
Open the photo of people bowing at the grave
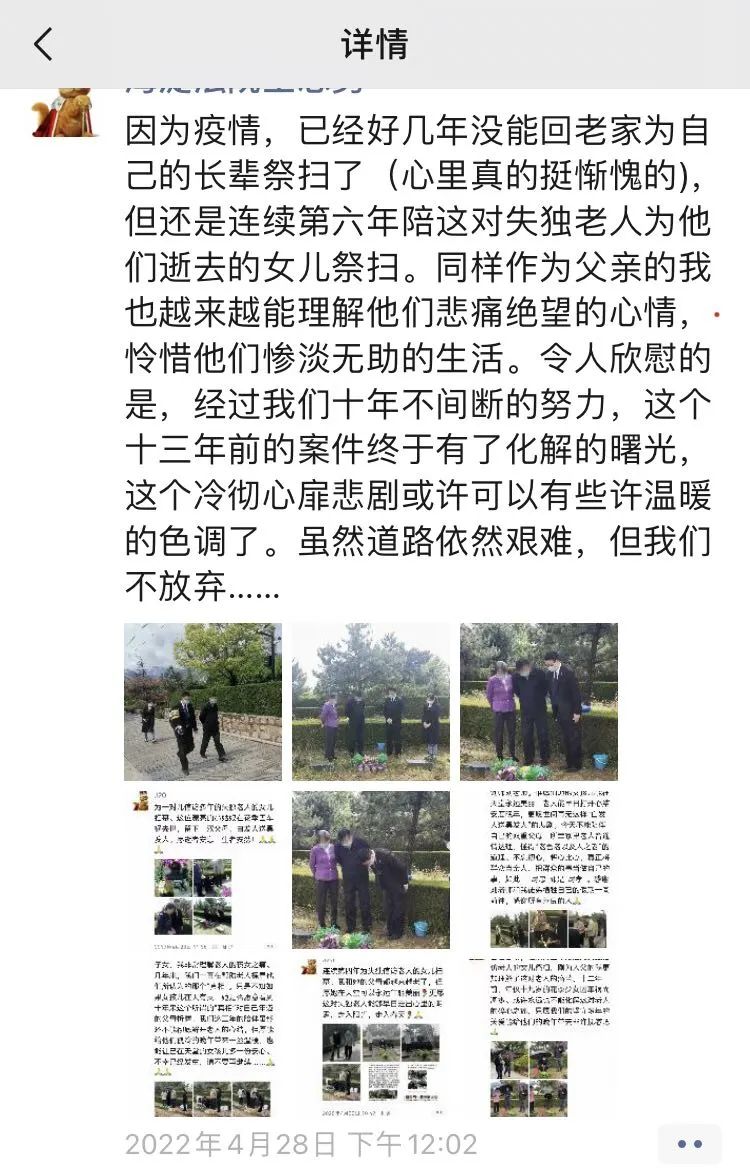(371, 868)
